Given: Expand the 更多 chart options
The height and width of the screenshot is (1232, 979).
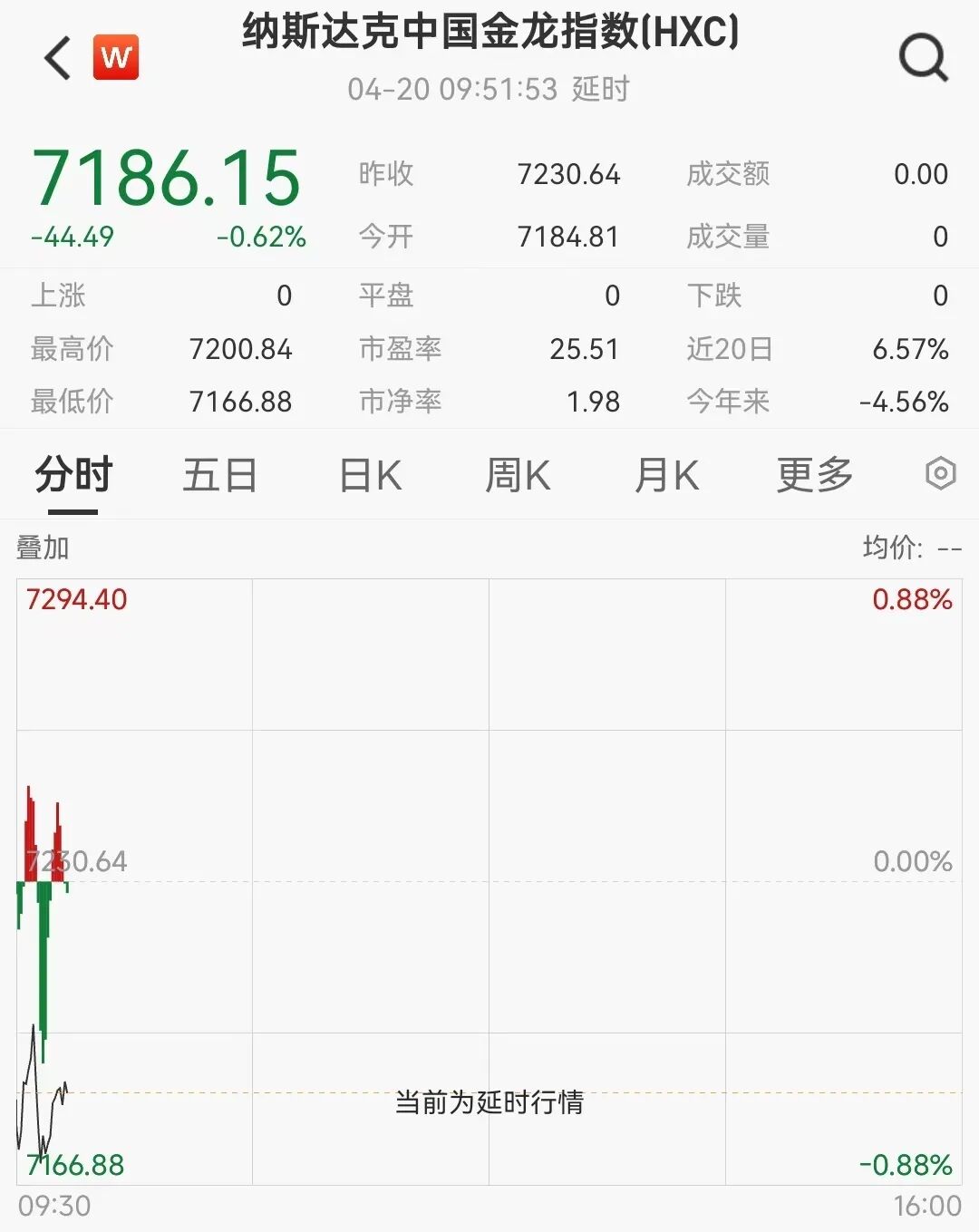Looking at the screenshot, I should 814,474.
